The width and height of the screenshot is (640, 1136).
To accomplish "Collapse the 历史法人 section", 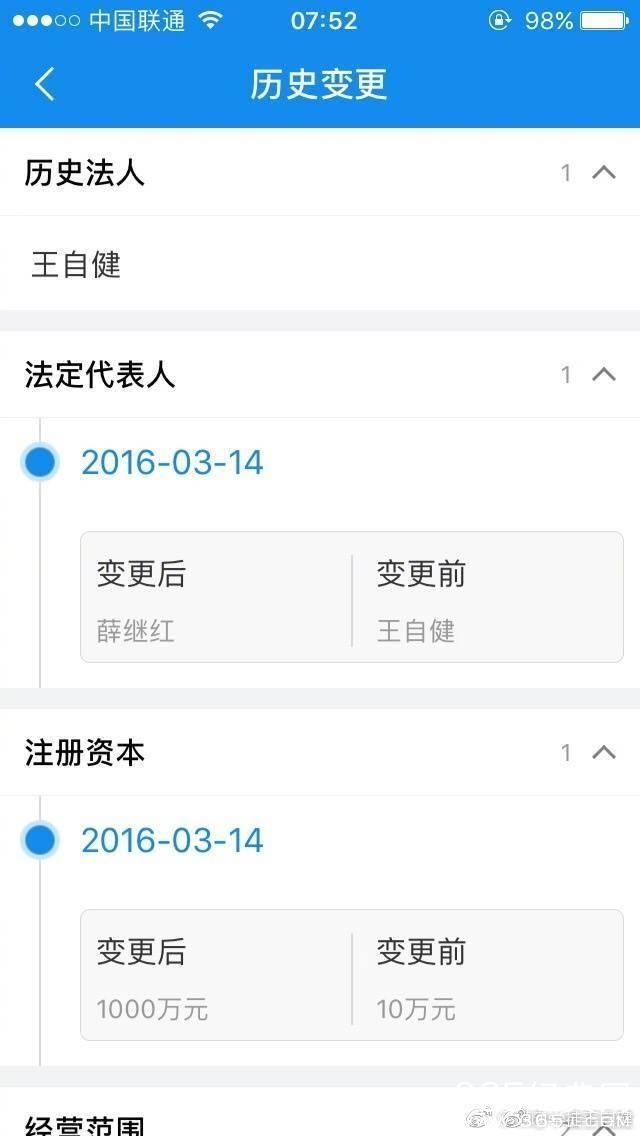I will (x=603, y=172).
